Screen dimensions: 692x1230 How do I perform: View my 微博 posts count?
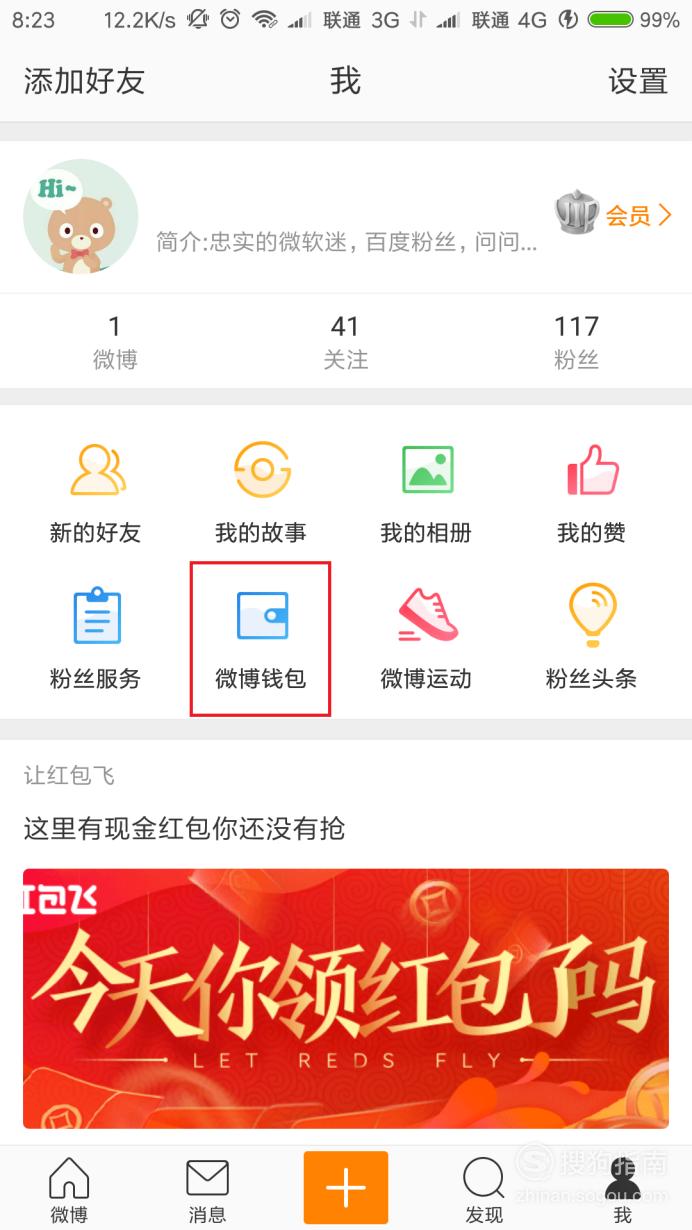point(115,342)
